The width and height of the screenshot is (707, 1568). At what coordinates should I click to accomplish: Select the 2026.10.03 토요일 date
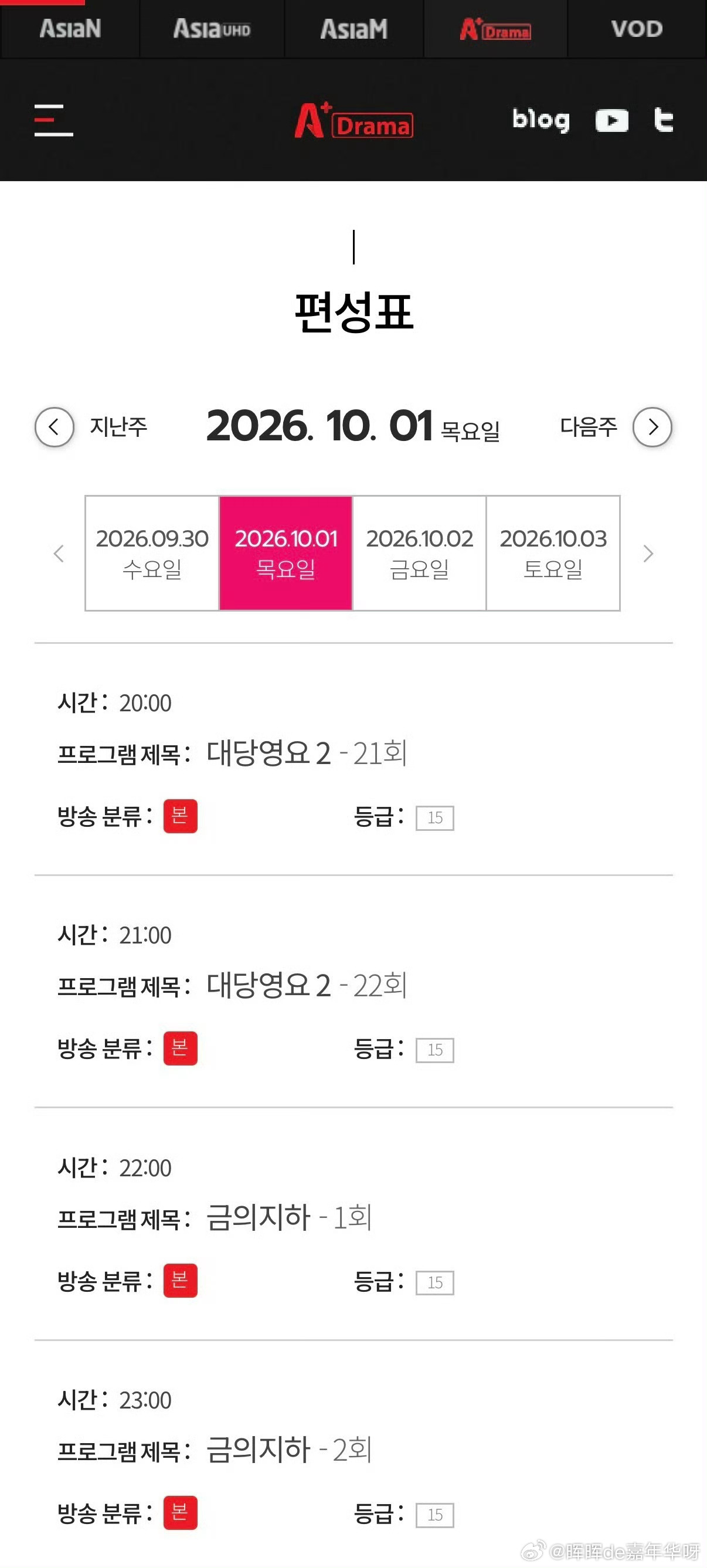click(553, 553)
